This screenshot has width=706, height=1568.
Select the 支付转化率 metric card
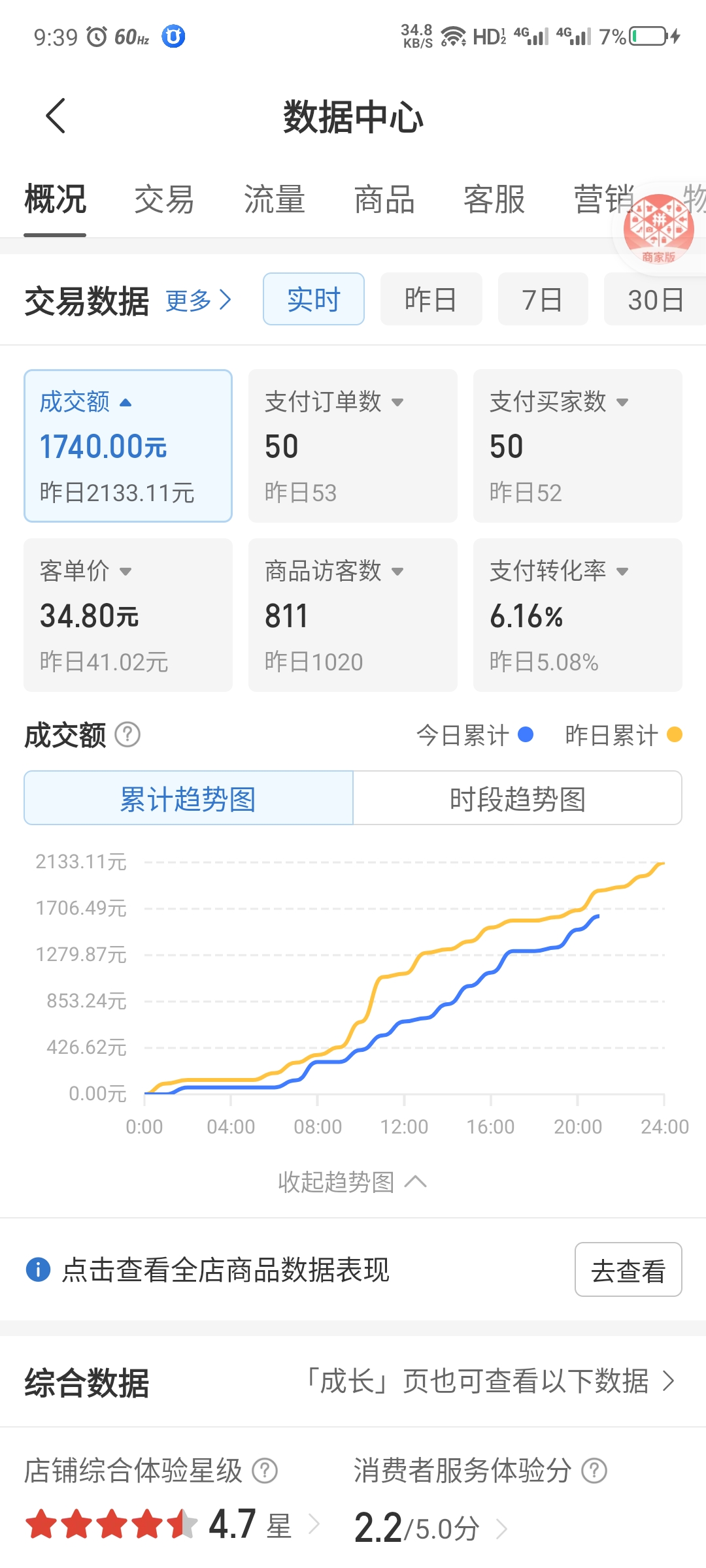click(577, 615)
